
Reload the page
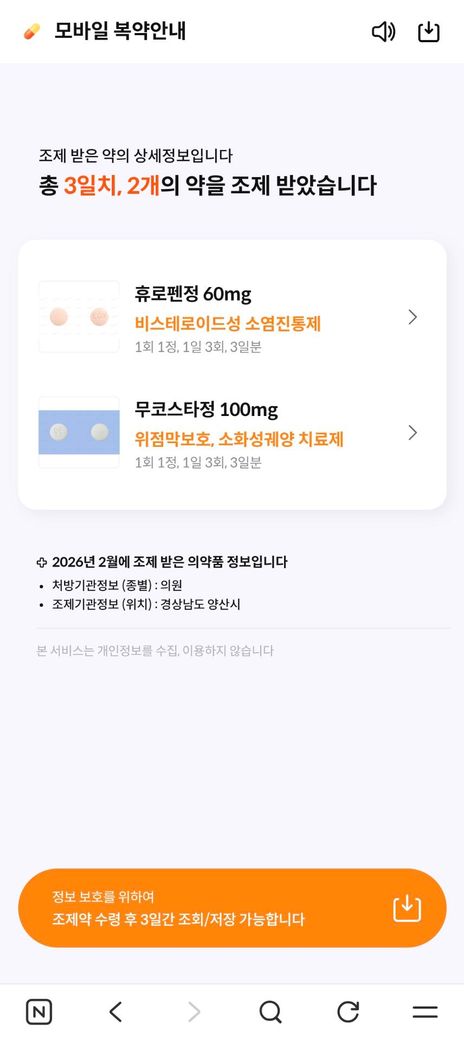348,1012
